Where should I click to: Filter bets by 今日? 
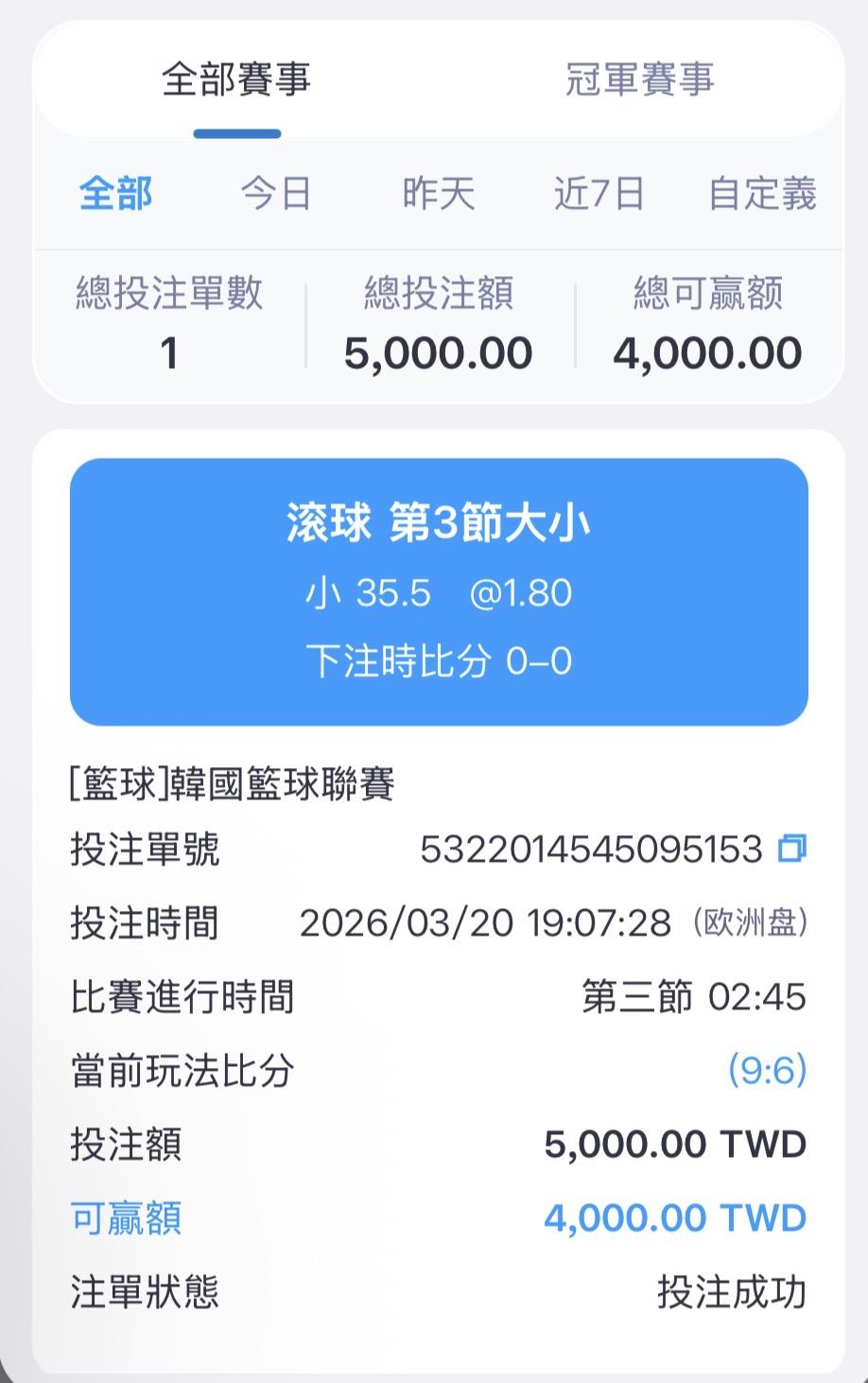tap(276, 194)
